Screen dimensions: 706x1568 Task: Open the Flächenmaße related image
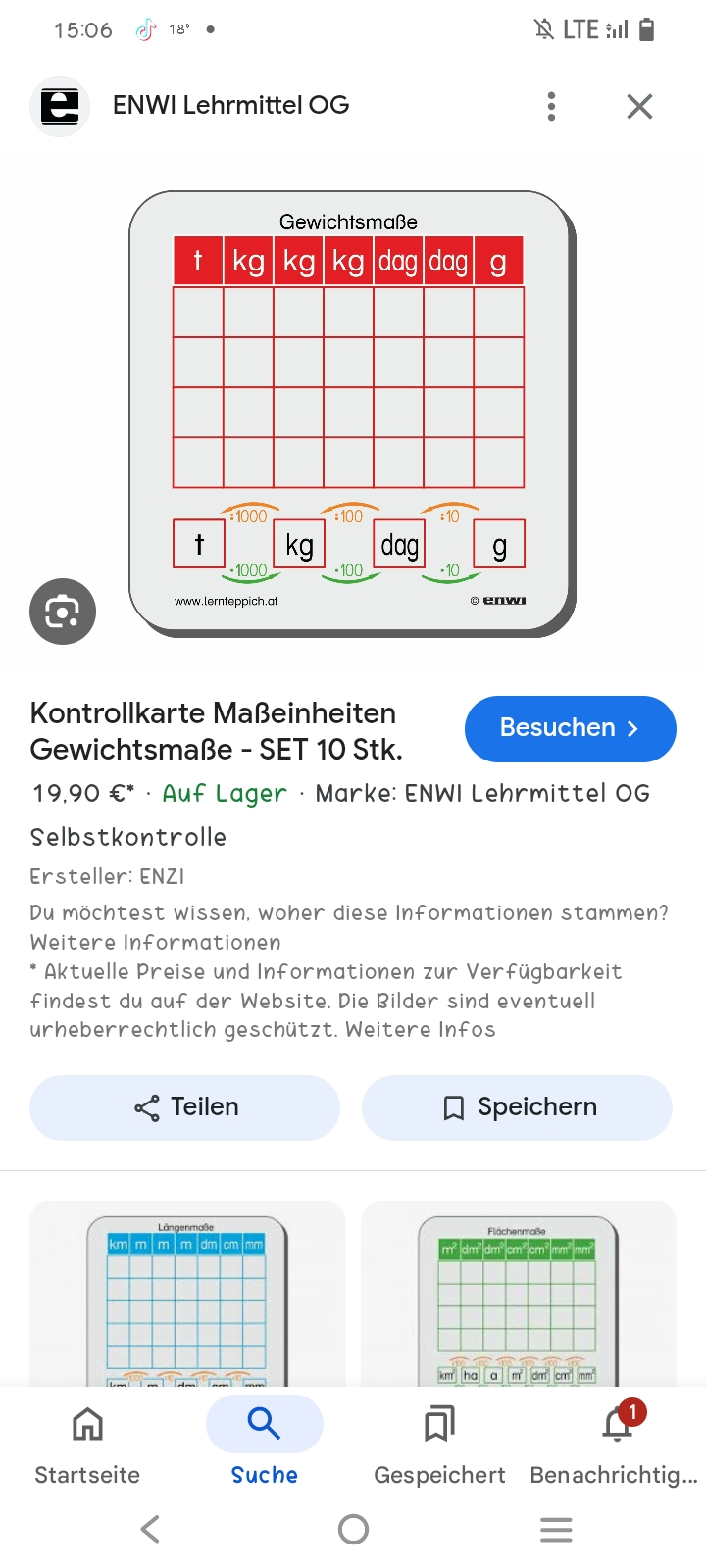[x=518, y=1294]
